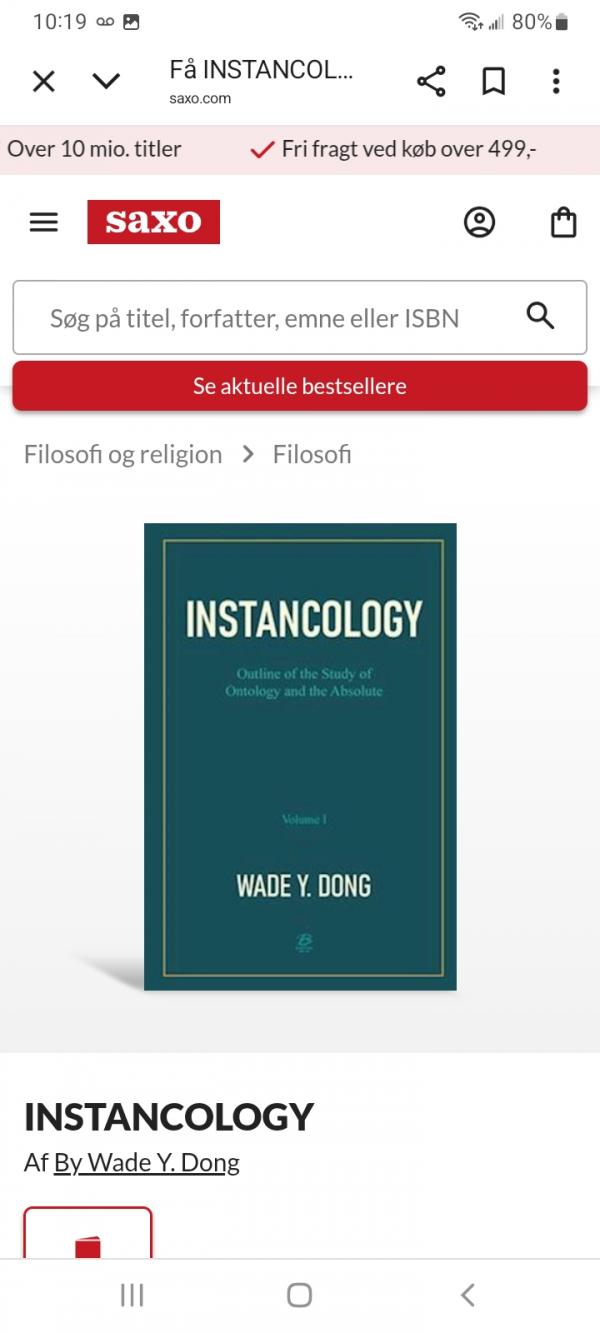Open the browser overflow menu
Image resolution: width=600 pixels, height=1333 pixels.
pyautogui.click(x=556, y=82)
